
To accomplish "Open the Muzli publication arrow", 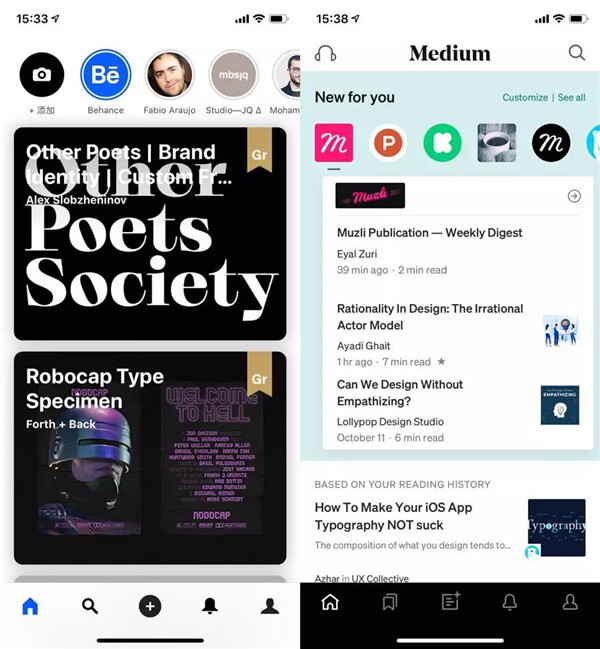I will 574,196.
